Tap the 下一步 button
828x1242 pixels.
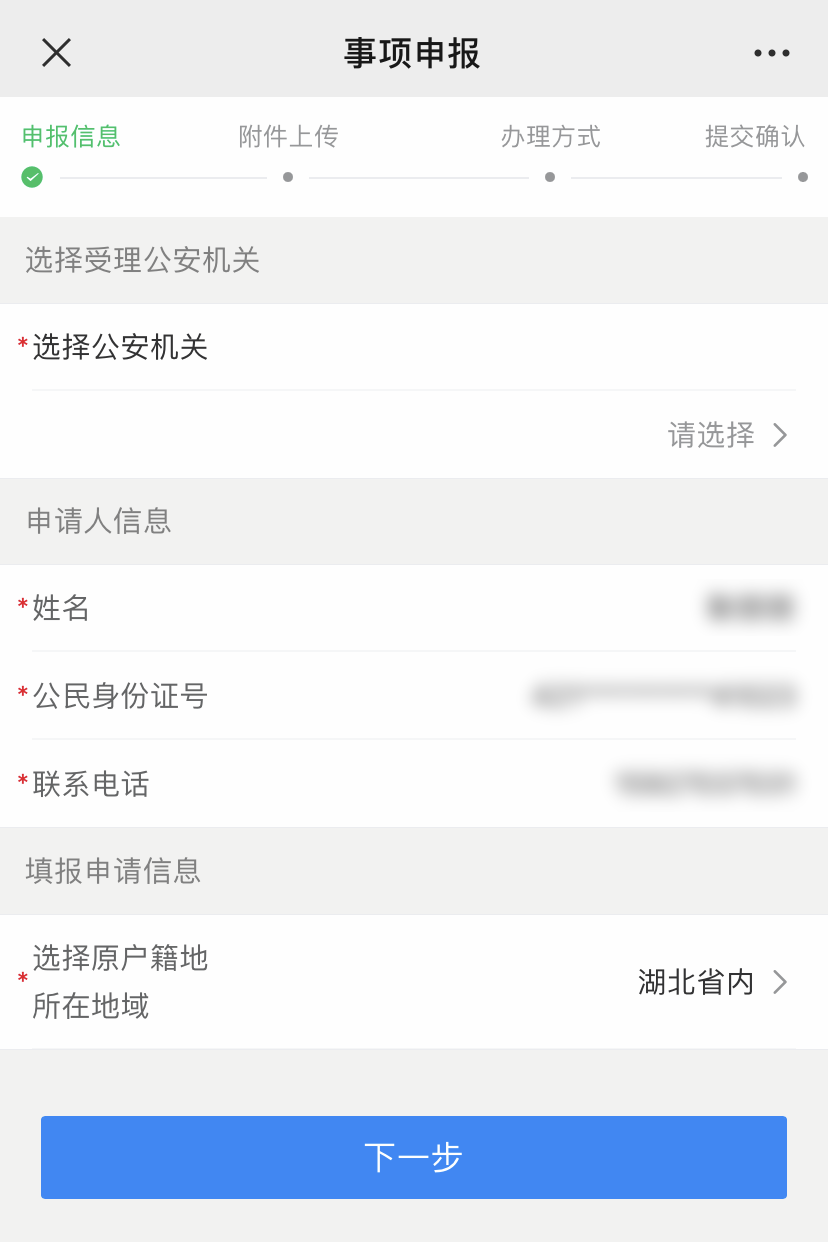click(414, 1157)
